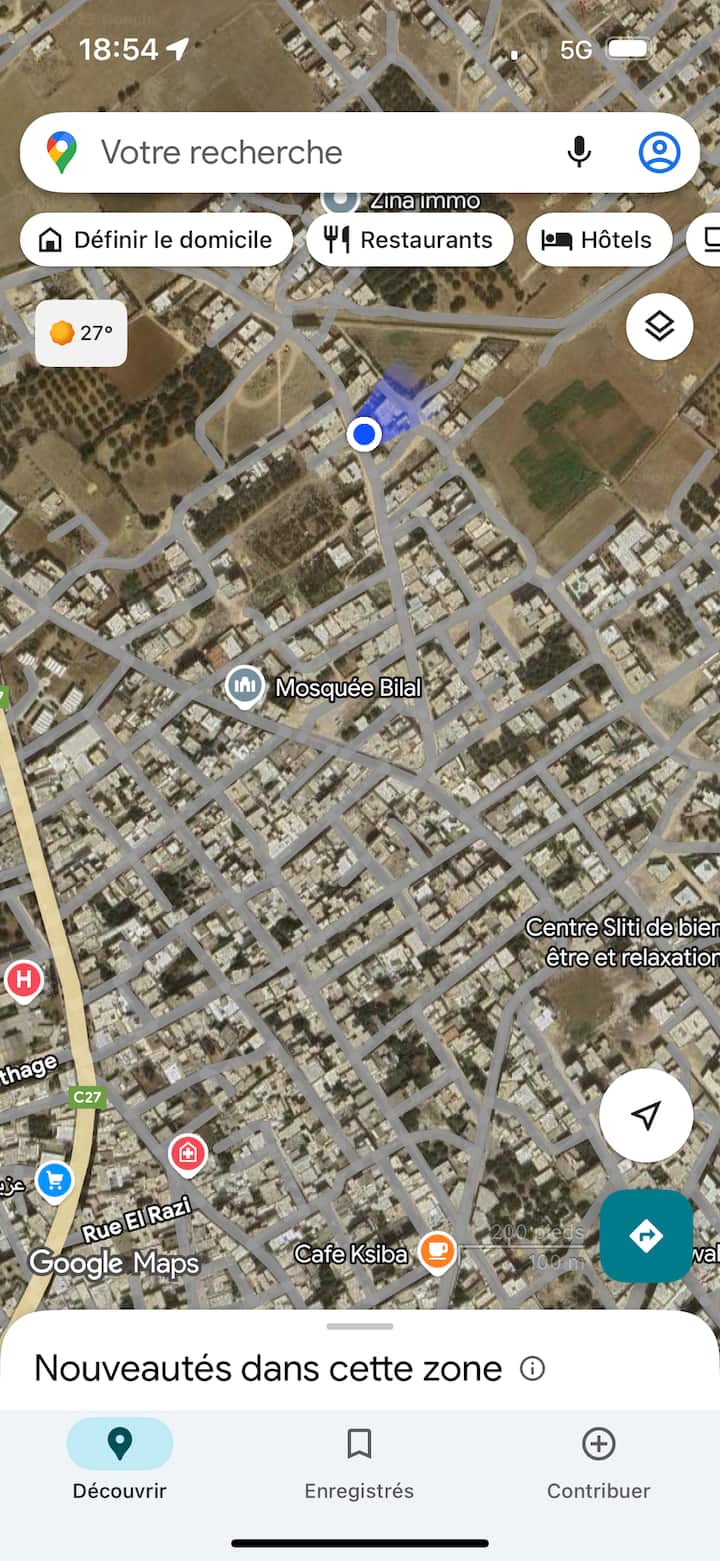This screenshot has width=720, height=1561.
Task: Open the Contribuer tab
Action: click(598, 1461)
